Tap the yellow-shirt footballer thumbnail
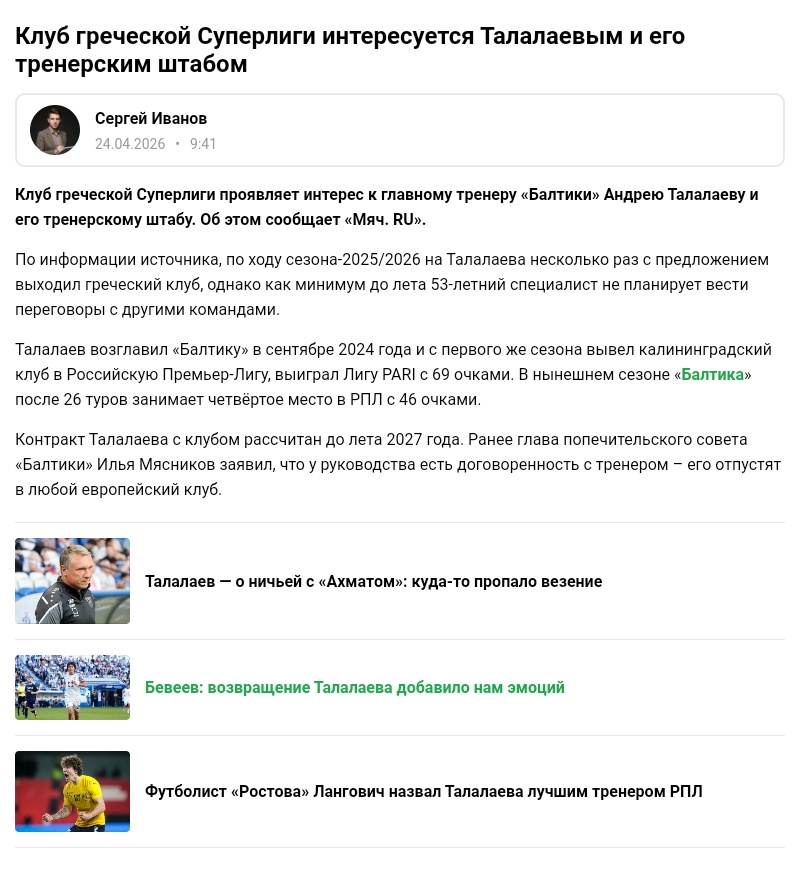This screenshot has height=870, width=800. 73,791
